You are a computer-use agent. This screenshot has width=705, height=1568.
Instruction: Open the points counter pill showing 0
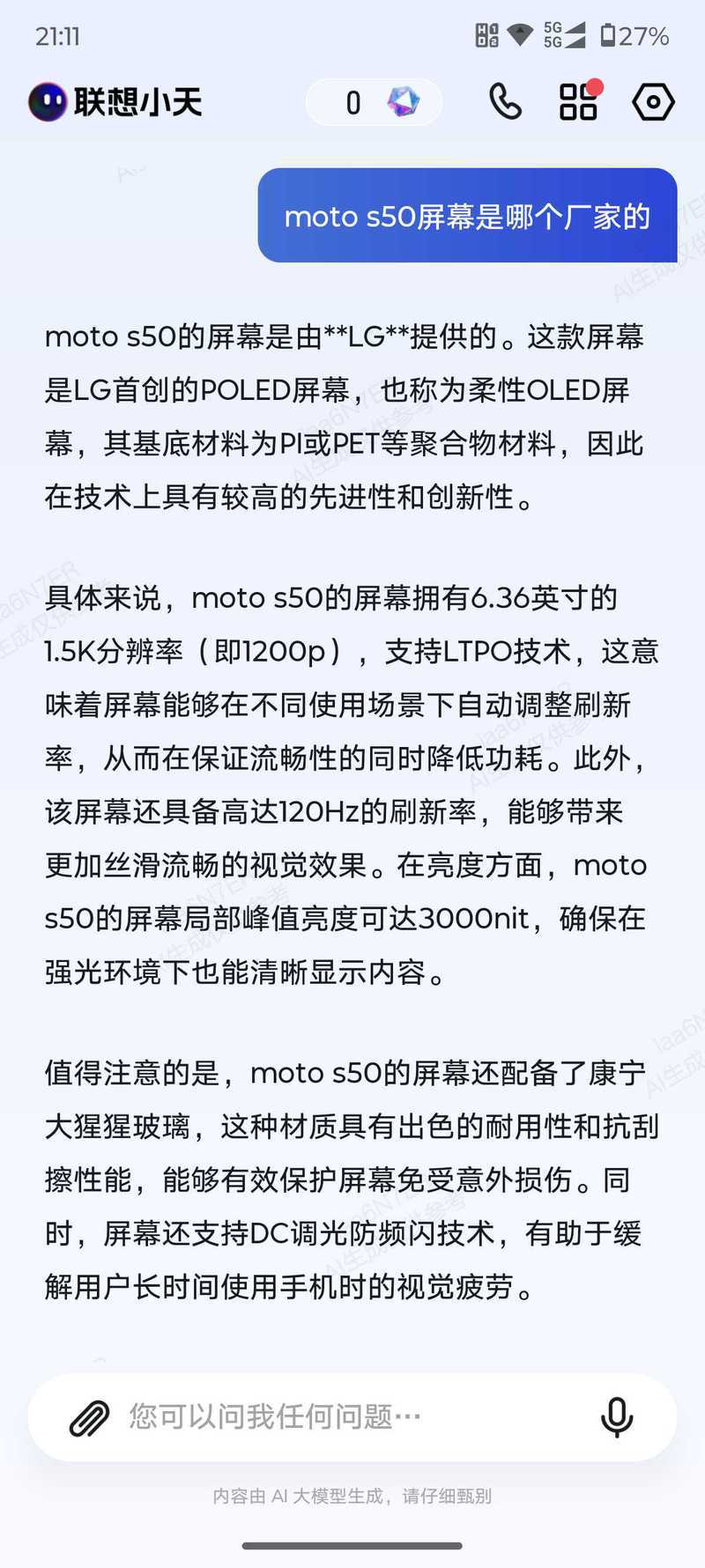pos(374,102)
